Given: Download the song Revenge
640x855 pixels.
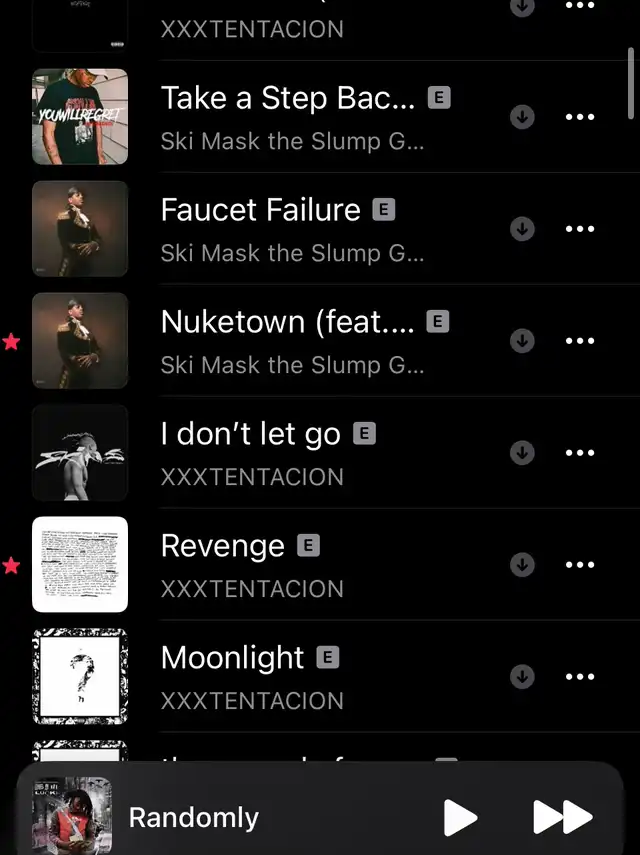Looking at the screenshot, I should [522, 565].
